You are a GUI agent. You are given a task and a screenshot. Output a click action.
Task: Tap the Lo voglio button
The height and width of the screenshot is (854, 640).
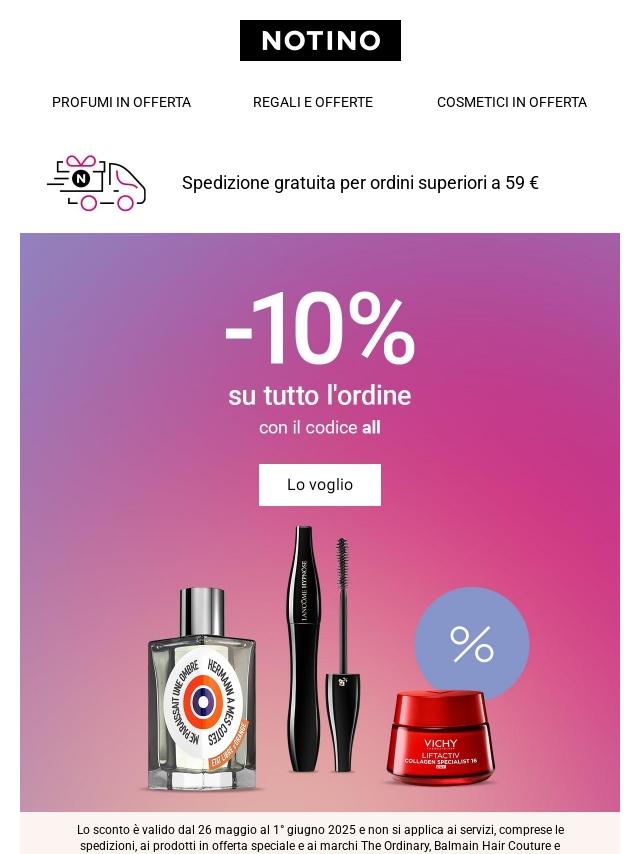pyautogui.click(x=320, y=485)
